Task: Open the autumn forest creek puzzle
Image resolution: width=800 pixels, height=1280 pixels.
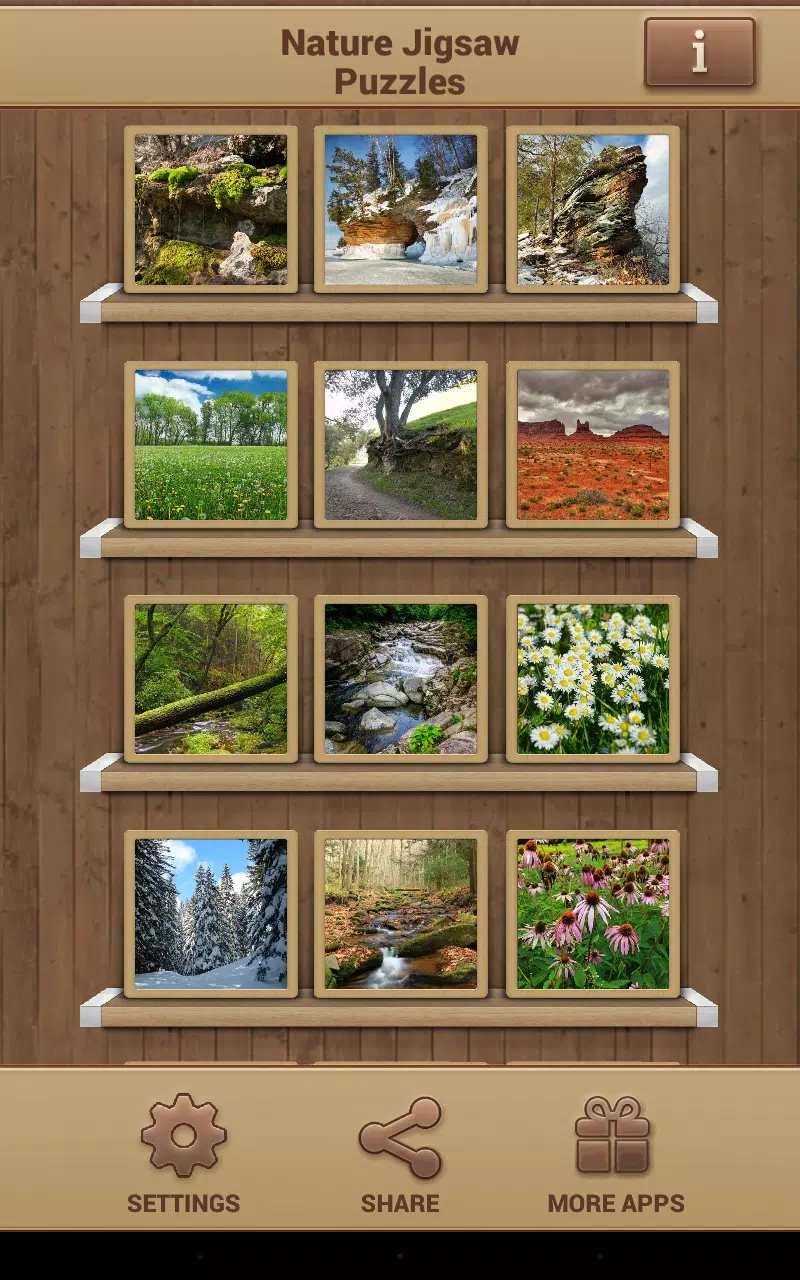Action: 401,914
